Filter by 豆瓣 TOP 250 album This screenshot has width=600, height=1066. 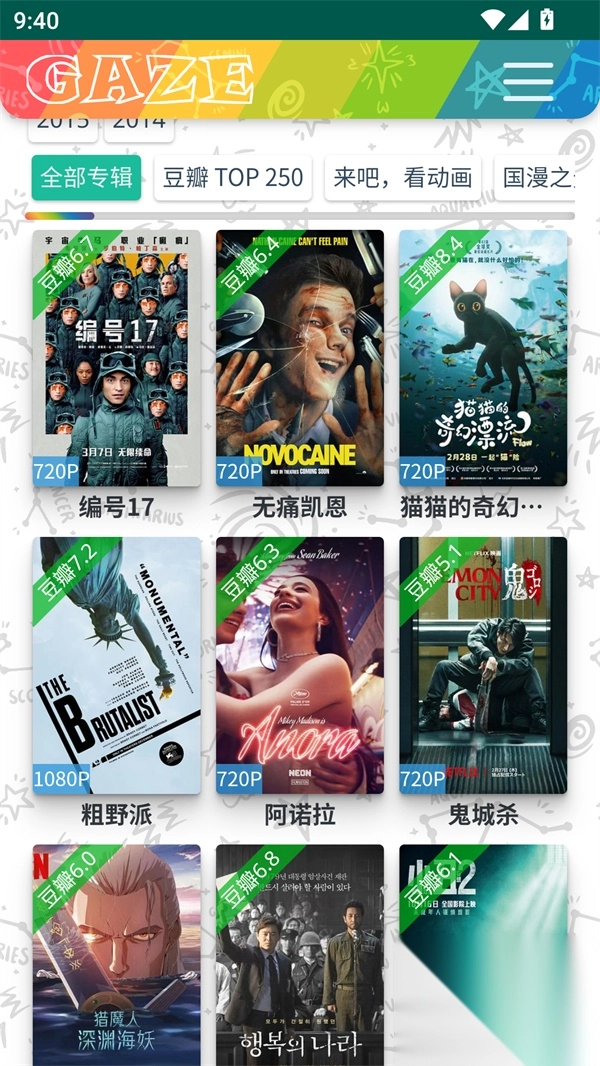coord(232,178)
